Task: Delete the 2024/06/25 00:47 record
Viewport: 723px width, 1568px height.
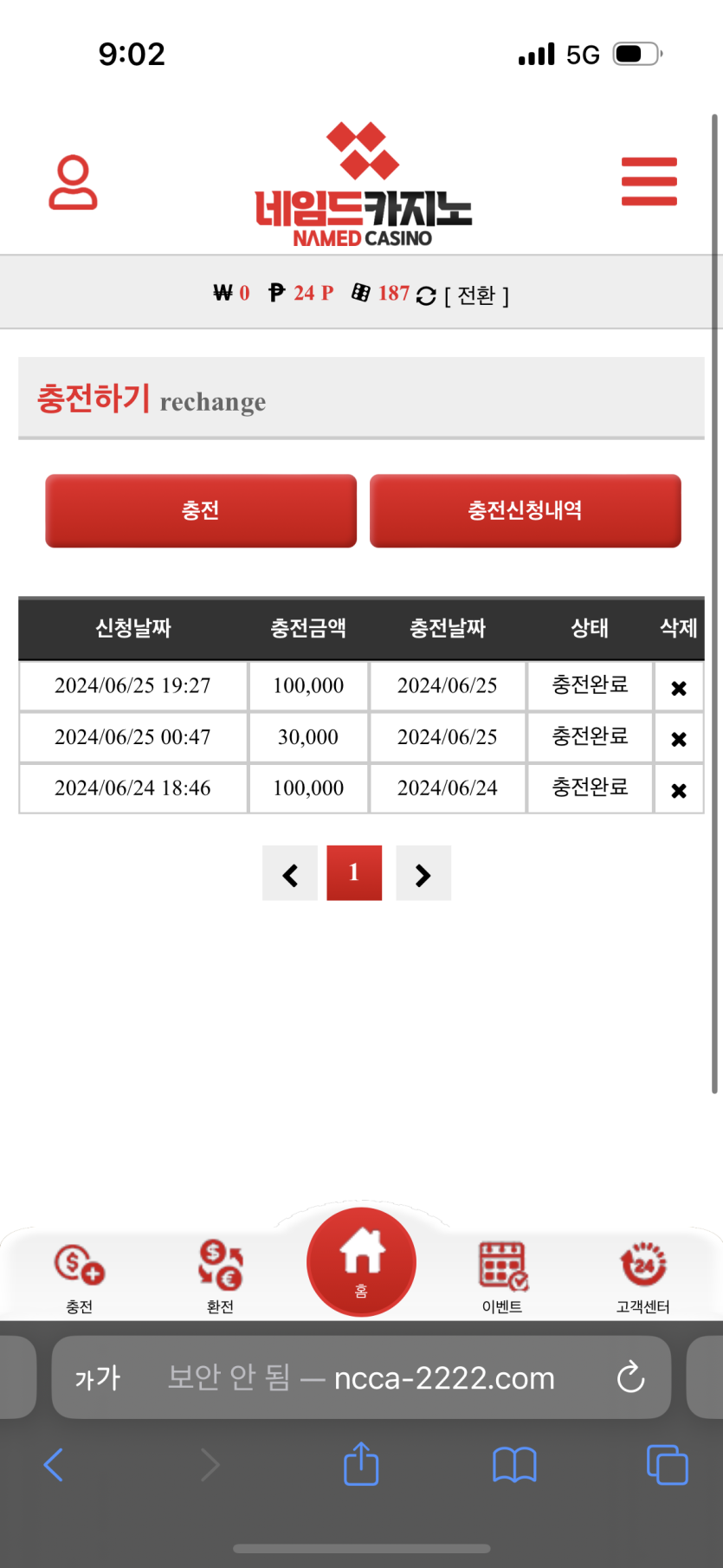Action: click(x=679, y=739)
